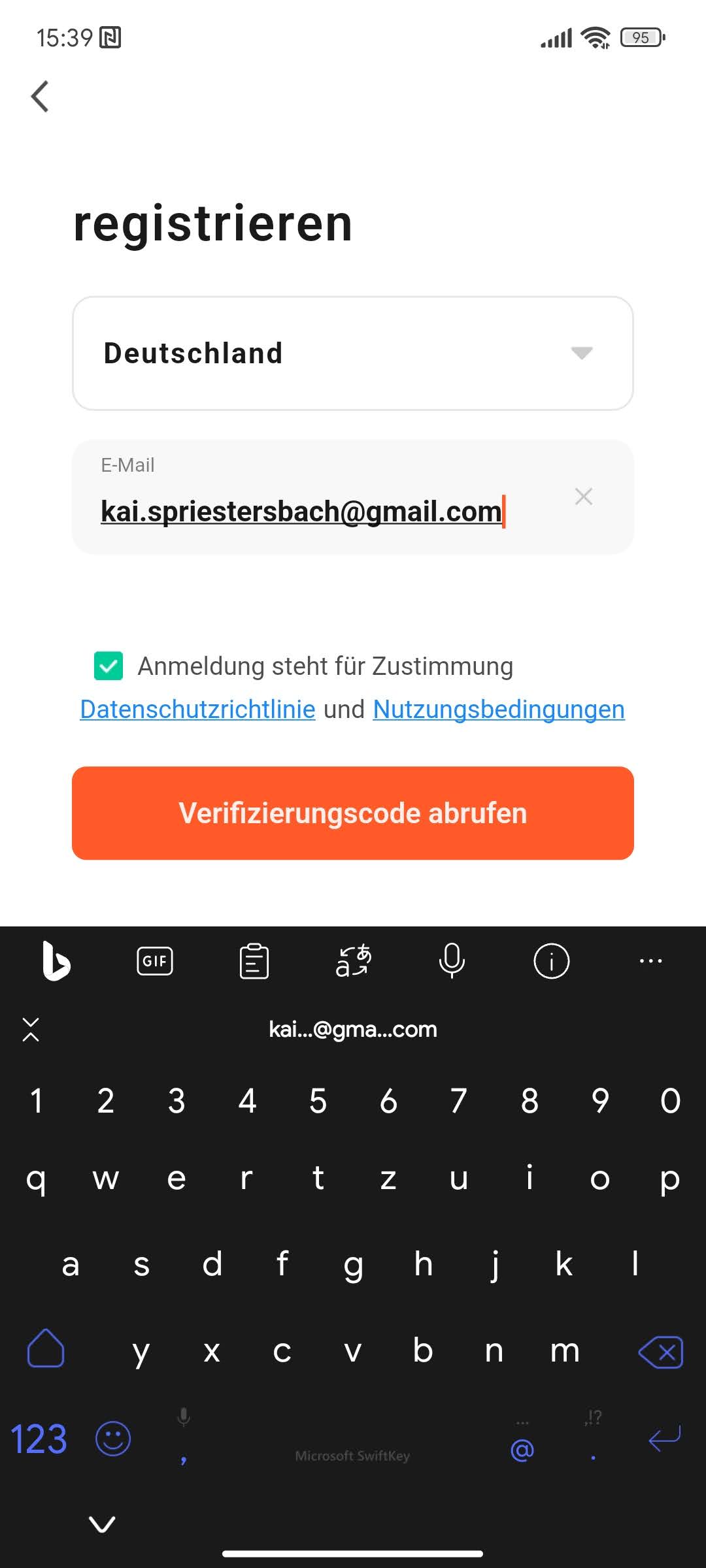Open the Nutzungsbedingungen link
The image size is (706, 1568).
tap(499, 710)
